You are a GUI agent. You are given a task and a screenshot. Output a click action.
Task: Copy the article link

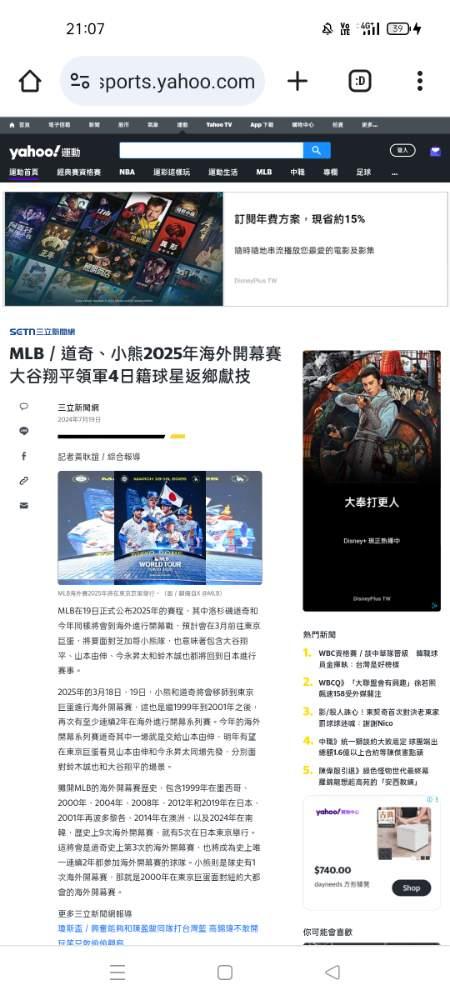(24, 481)
